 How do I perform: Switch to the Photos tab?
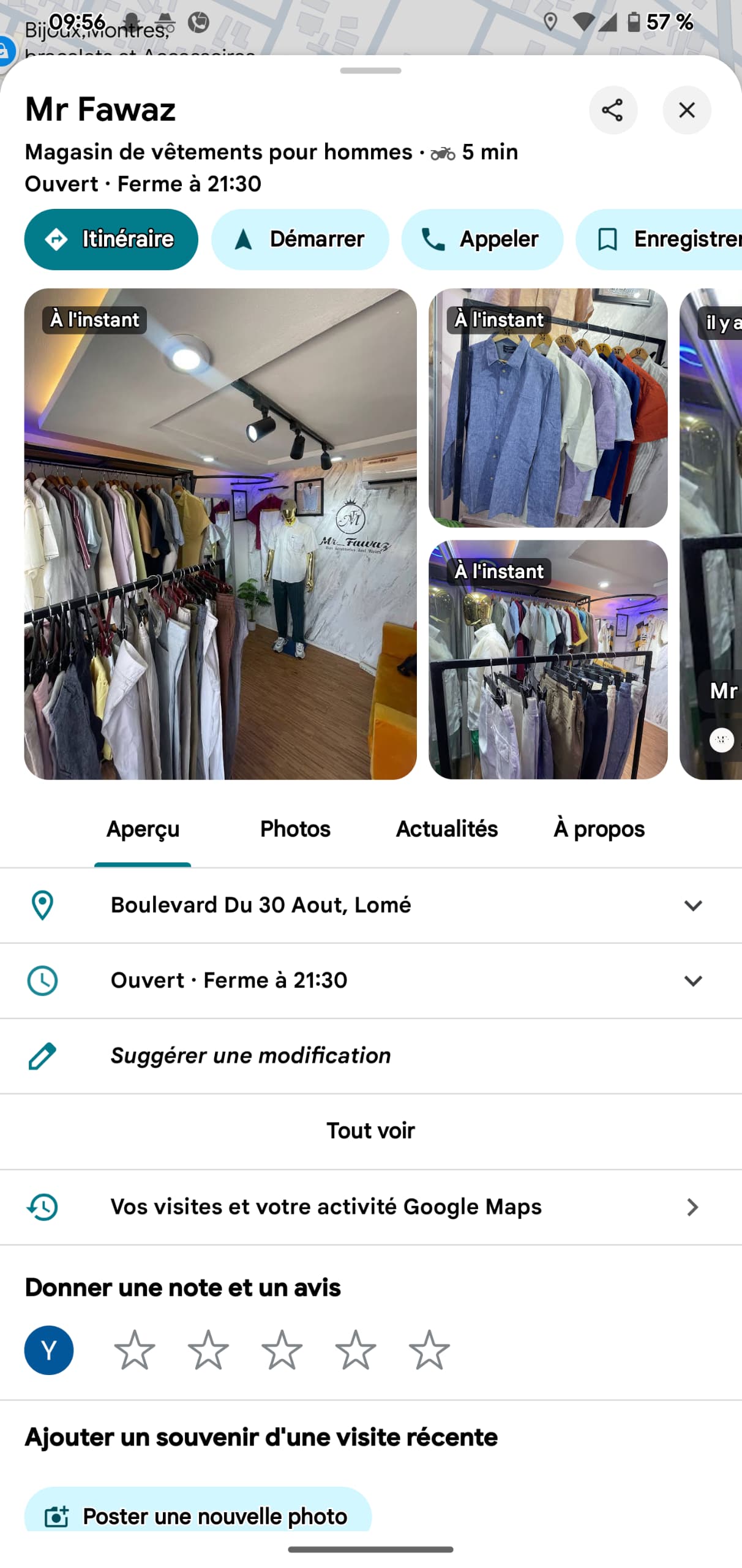point(295,828)
